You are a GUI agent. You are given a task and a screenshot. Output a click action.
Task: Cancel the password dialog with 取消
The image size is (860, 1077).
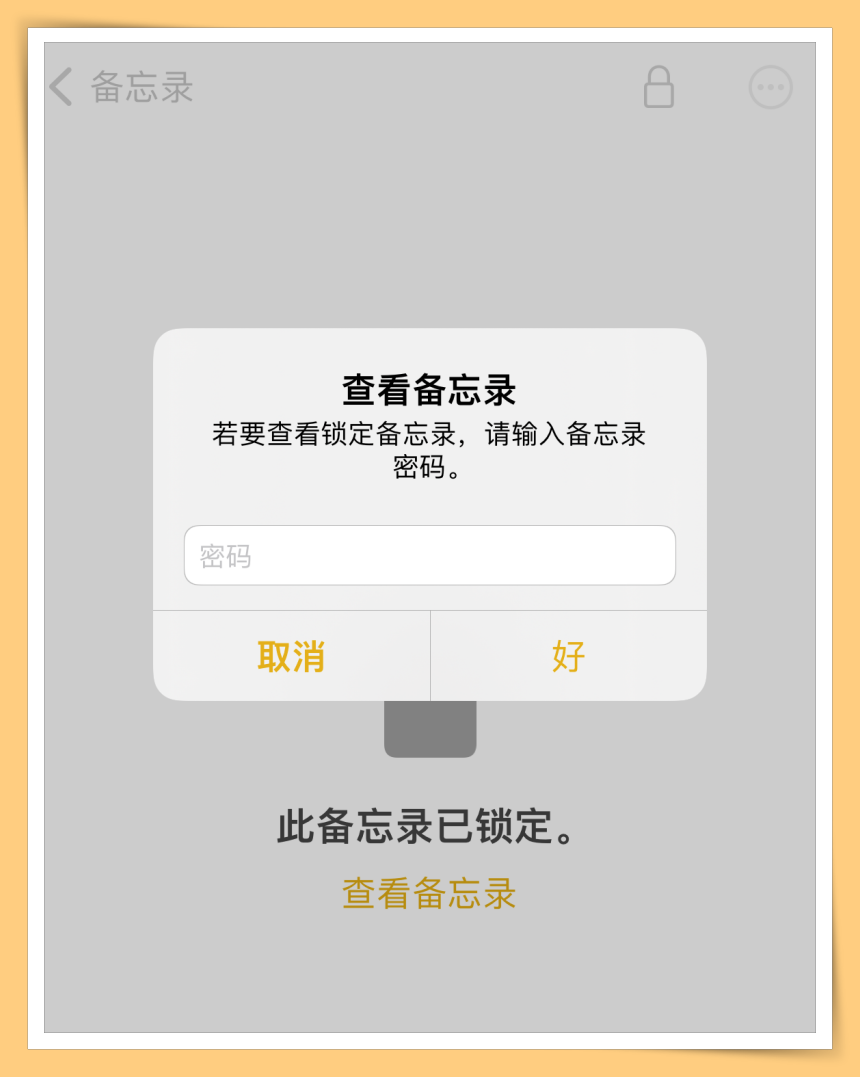291,656
